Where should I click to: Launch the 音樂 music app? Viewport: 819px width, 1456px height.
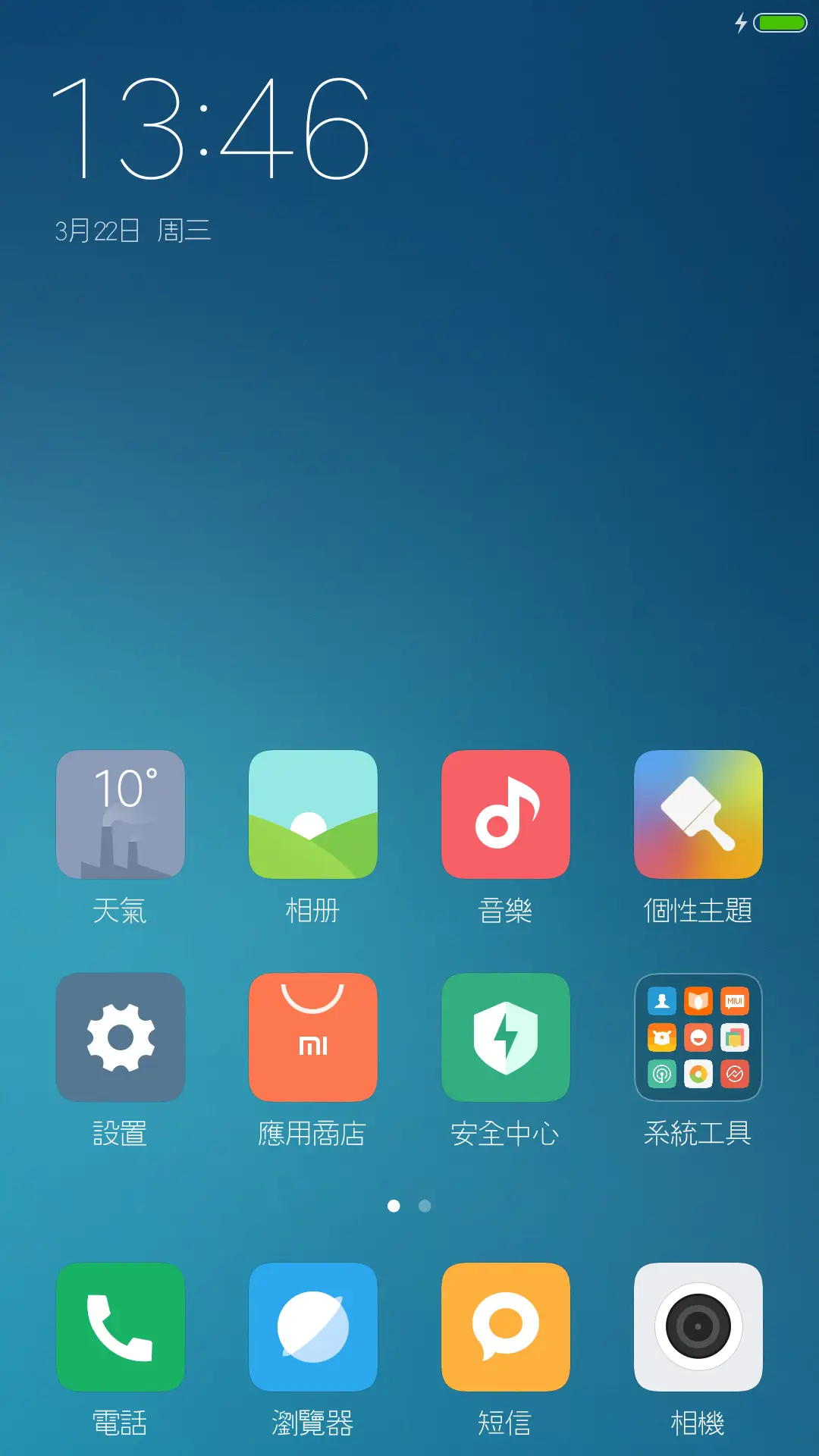tap(506, 814)
